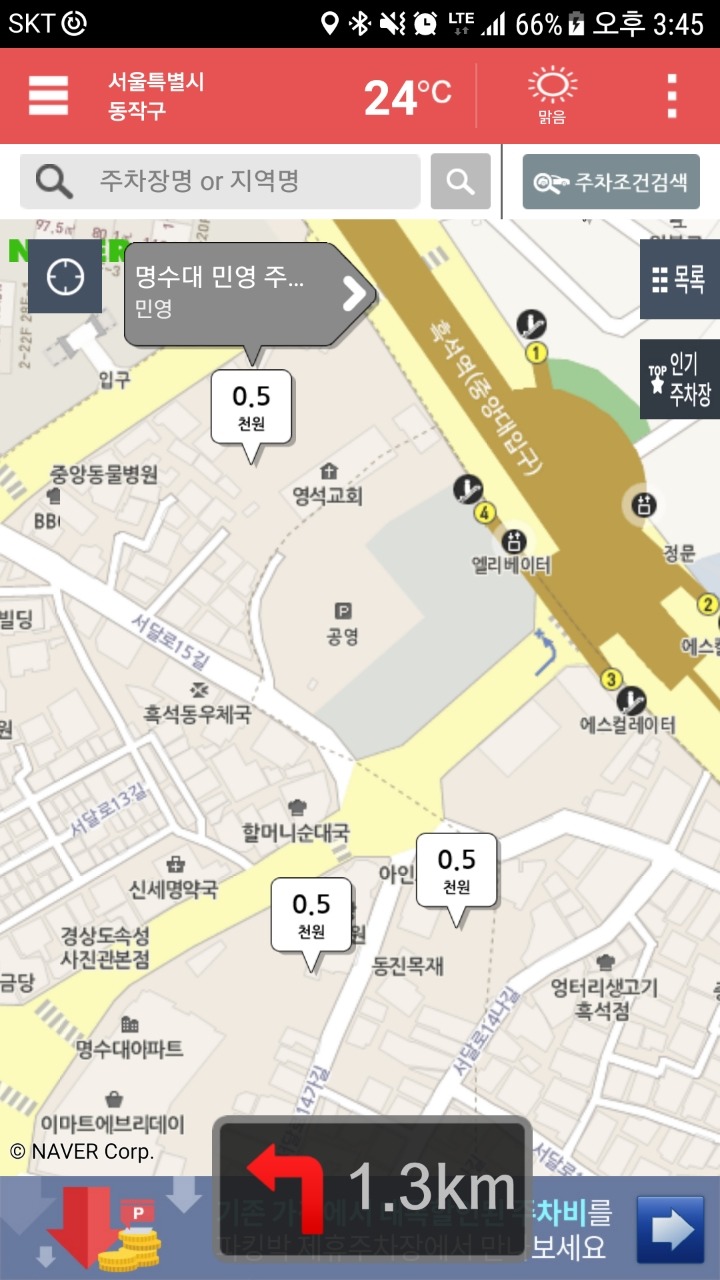The width and height of the screenshot is (720, 1280).
Task: Tap the parking lot or area search field
Action: (x=220, y=181)
